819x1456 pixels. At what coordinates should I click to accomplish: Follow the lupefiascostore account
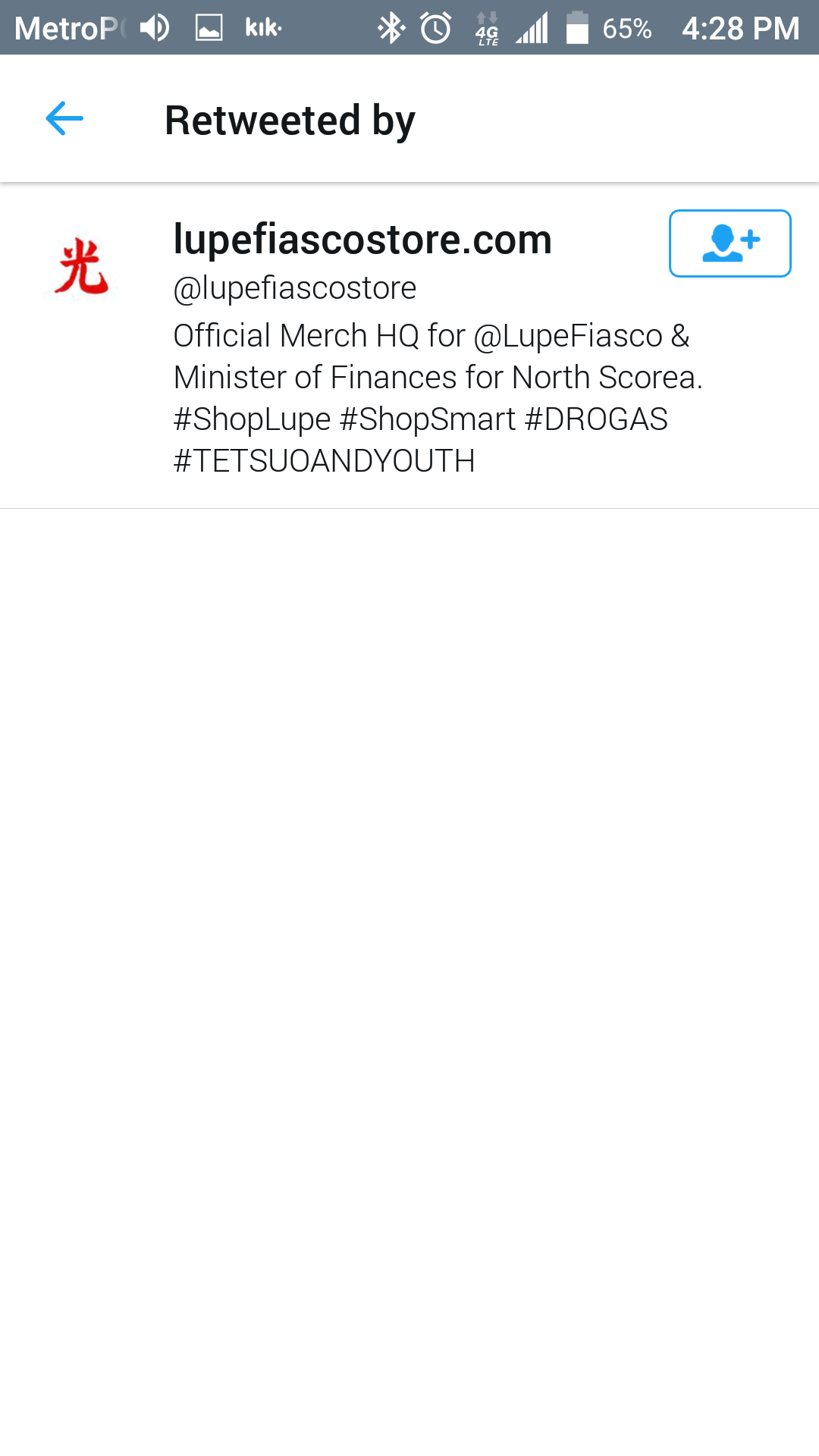[x=730, y=243]
